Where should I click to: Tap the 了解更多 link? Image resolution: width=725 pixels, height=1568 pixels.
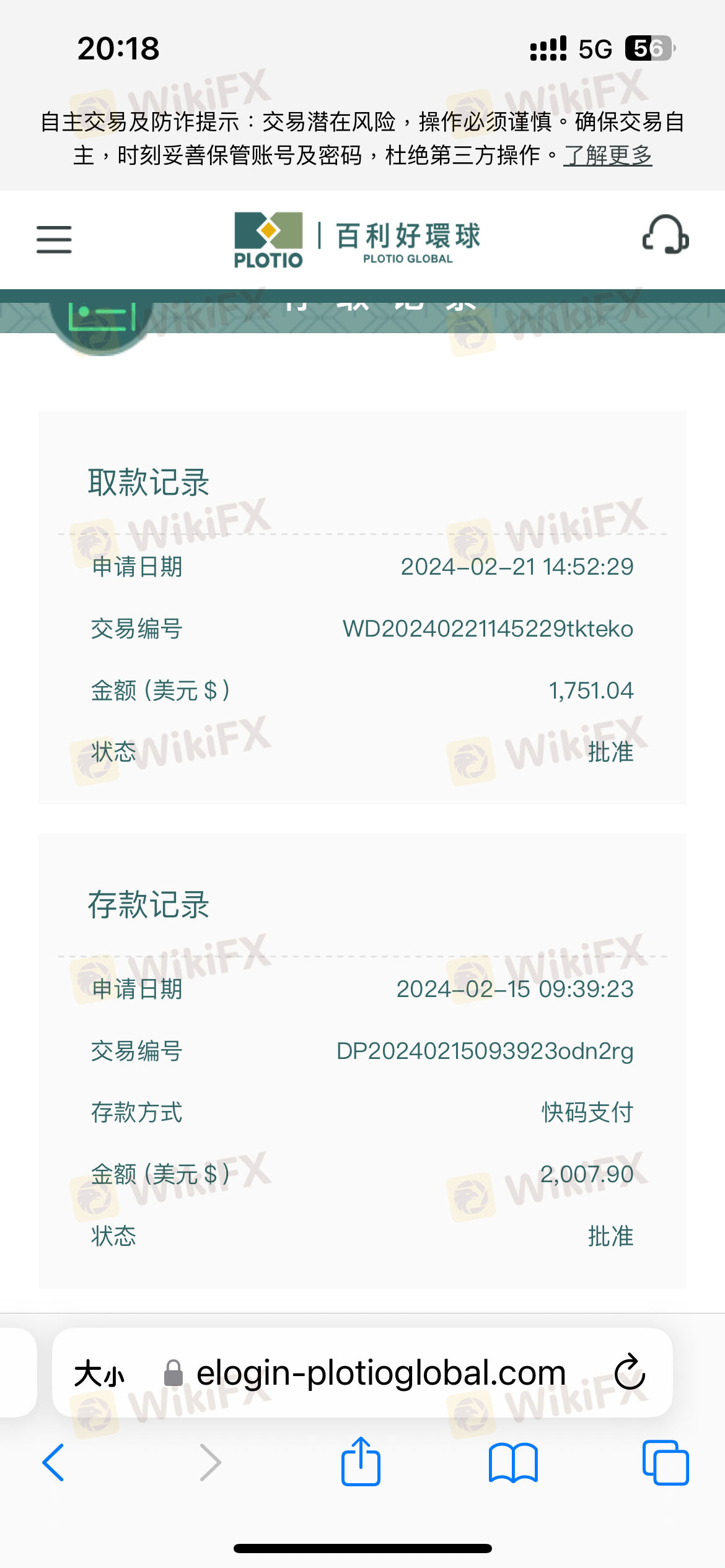(x=608, y=155)
